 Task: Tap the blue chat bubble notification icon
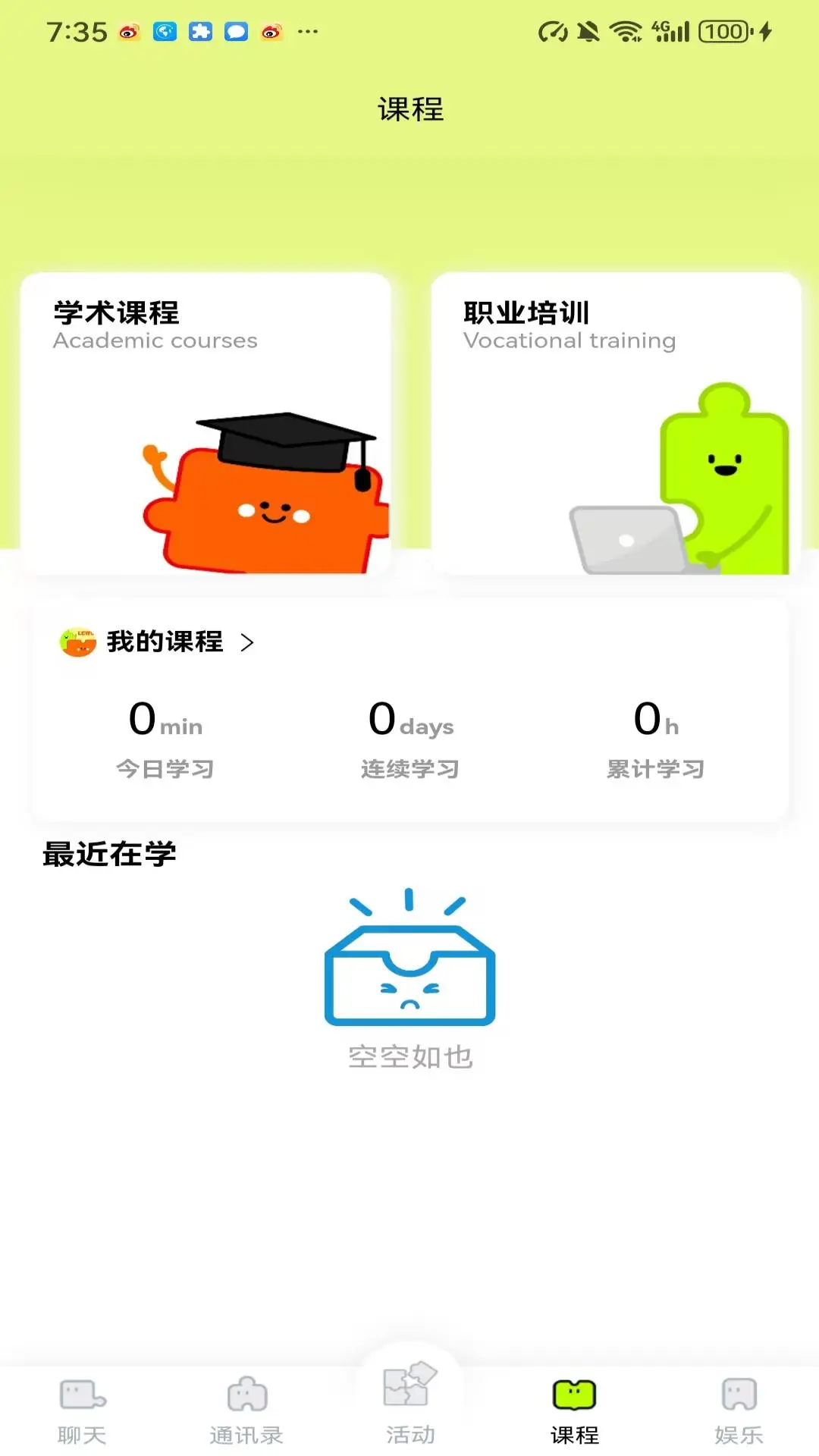coord(234,31)
